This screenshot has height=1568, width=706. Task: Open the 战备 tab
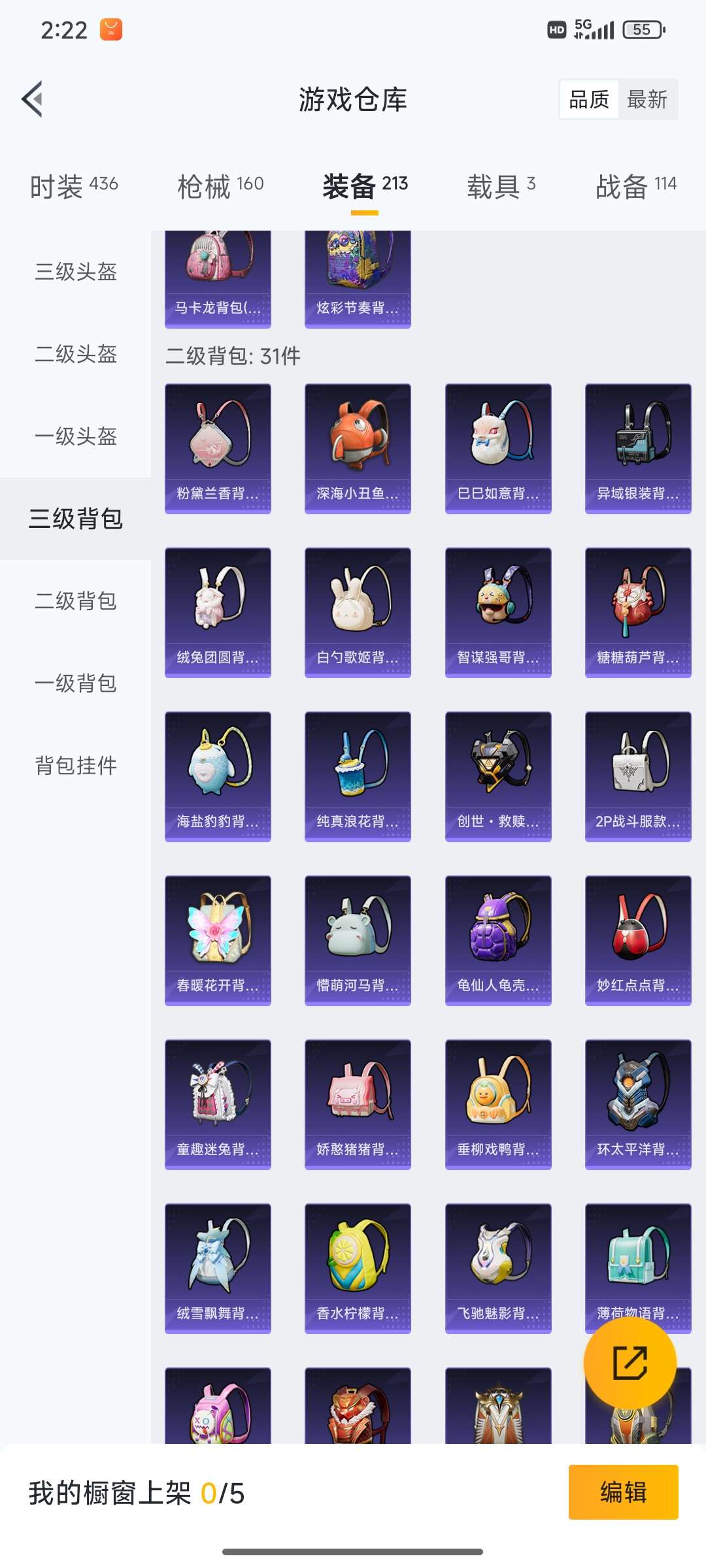pyautogui.click(x=635, y=186)
